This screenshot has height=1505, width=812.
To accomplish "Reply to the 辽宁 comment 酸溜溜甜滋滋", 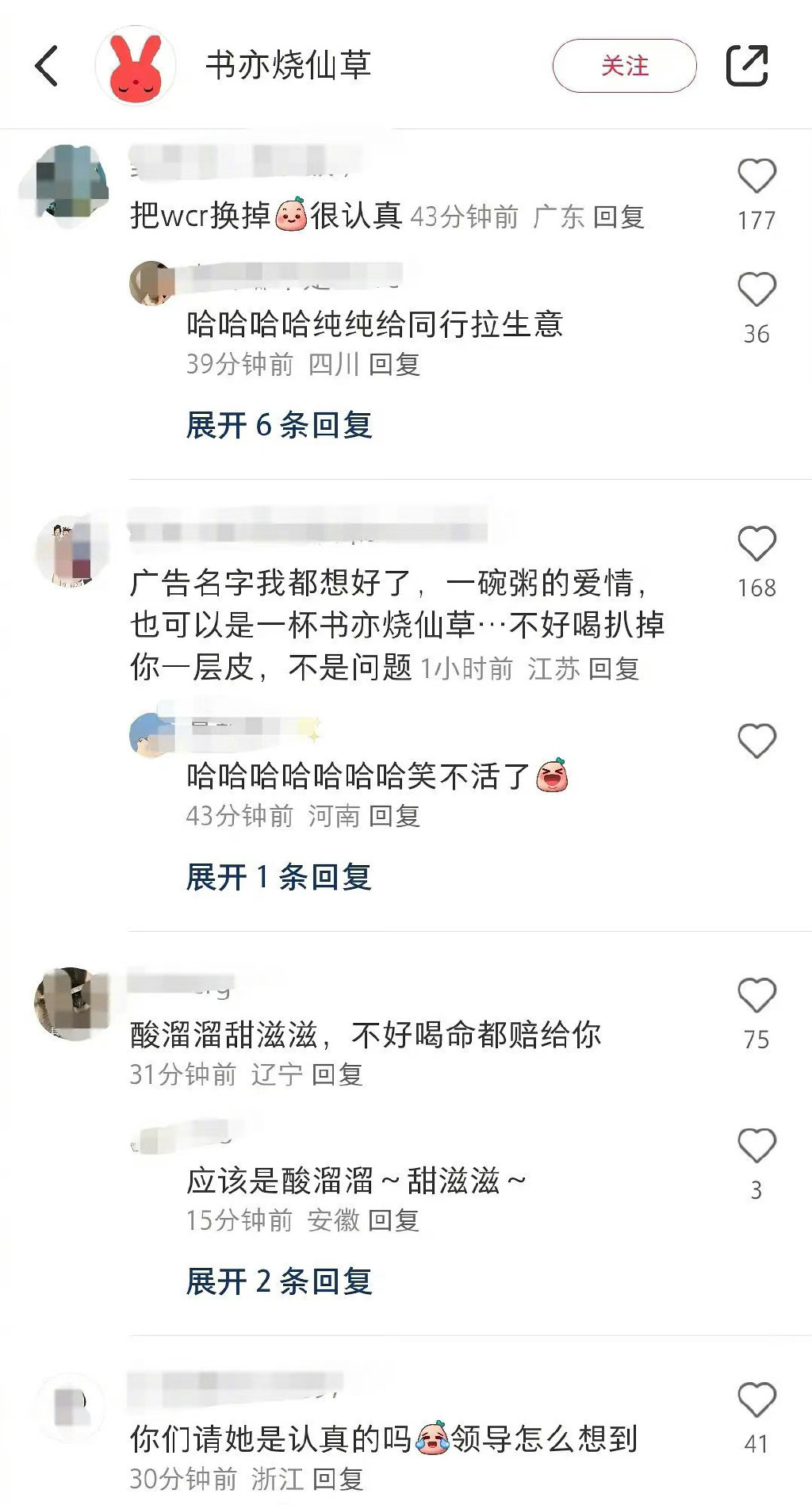I will pos(337,1075).
